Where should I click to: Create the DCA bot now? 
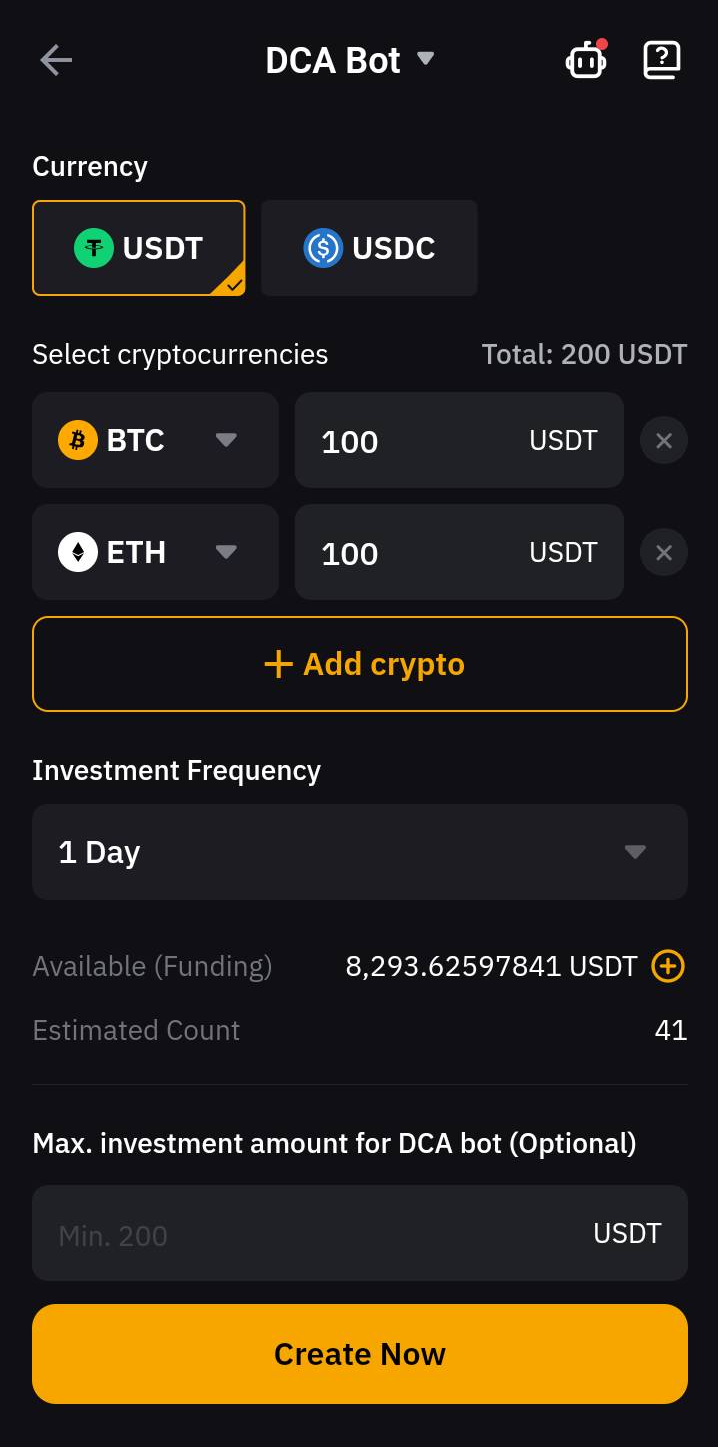pos(360,1354)
